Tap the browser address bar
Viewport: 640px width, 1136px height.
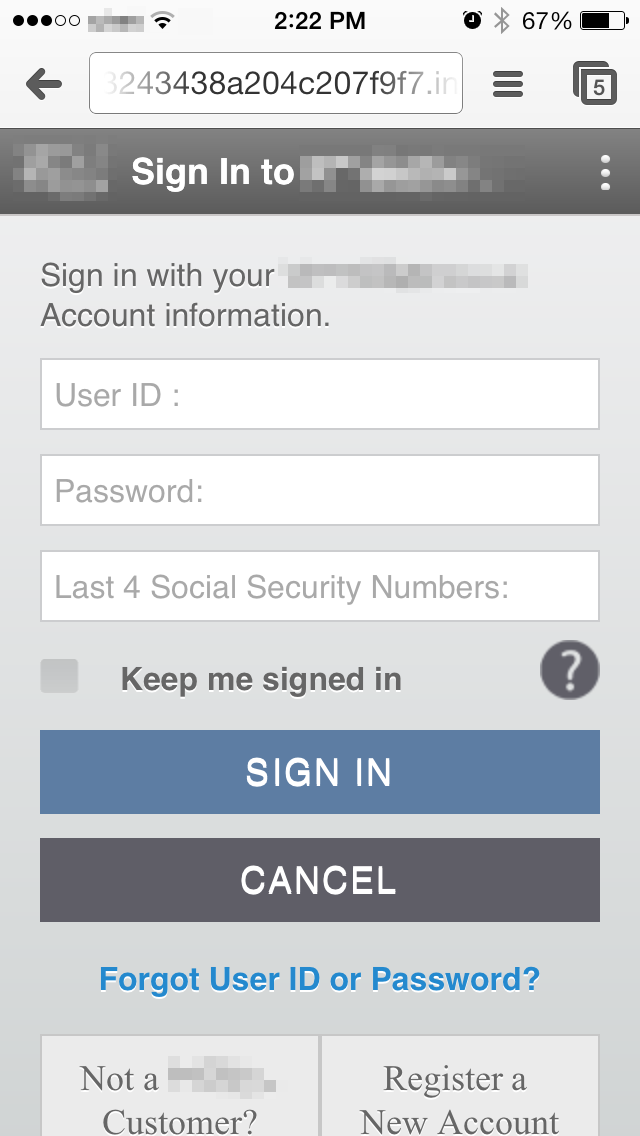(x=275, y=83)
